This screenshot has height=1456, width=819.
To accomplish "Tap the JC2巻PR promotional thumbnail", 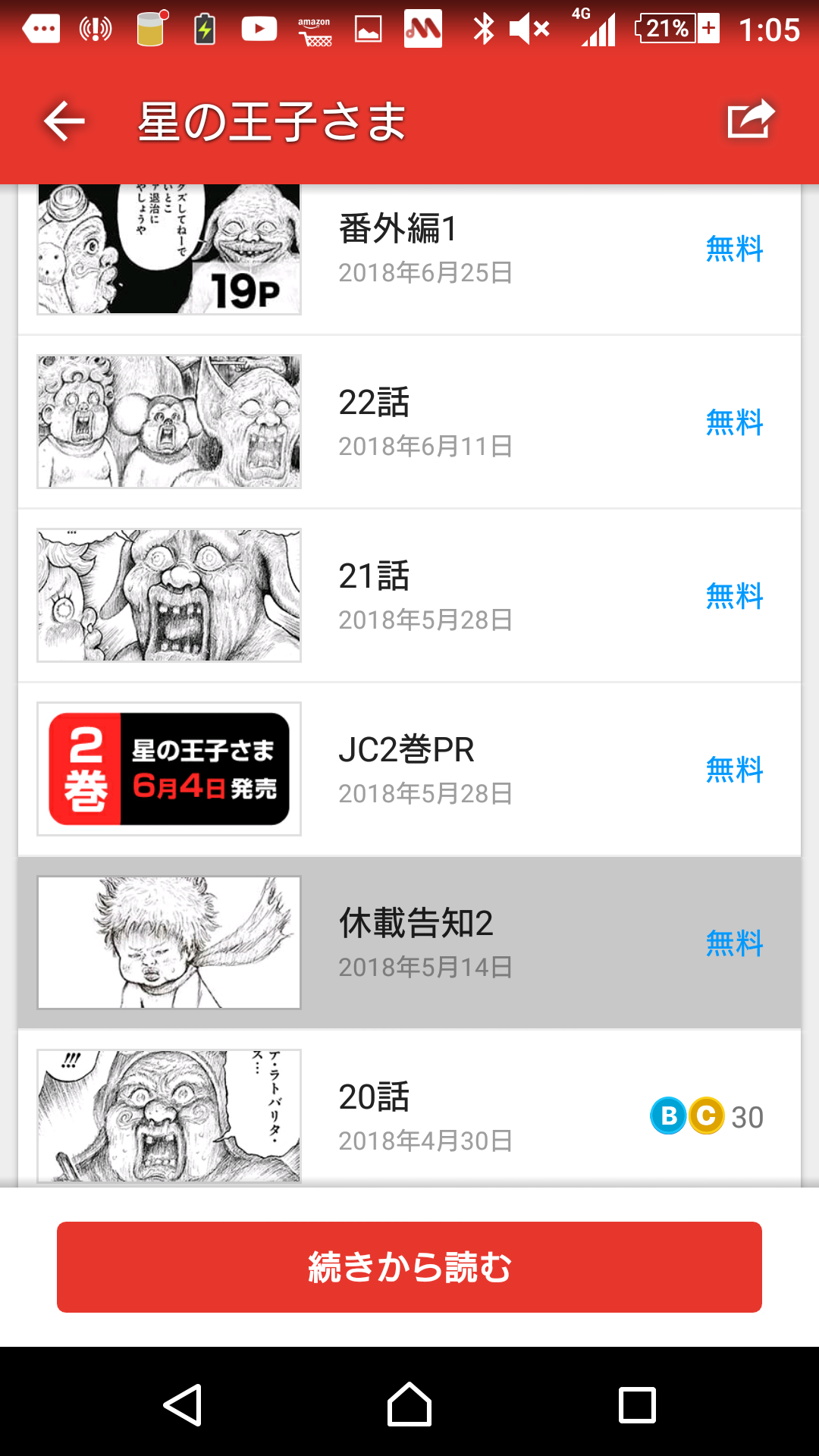I will pos(169,768).
